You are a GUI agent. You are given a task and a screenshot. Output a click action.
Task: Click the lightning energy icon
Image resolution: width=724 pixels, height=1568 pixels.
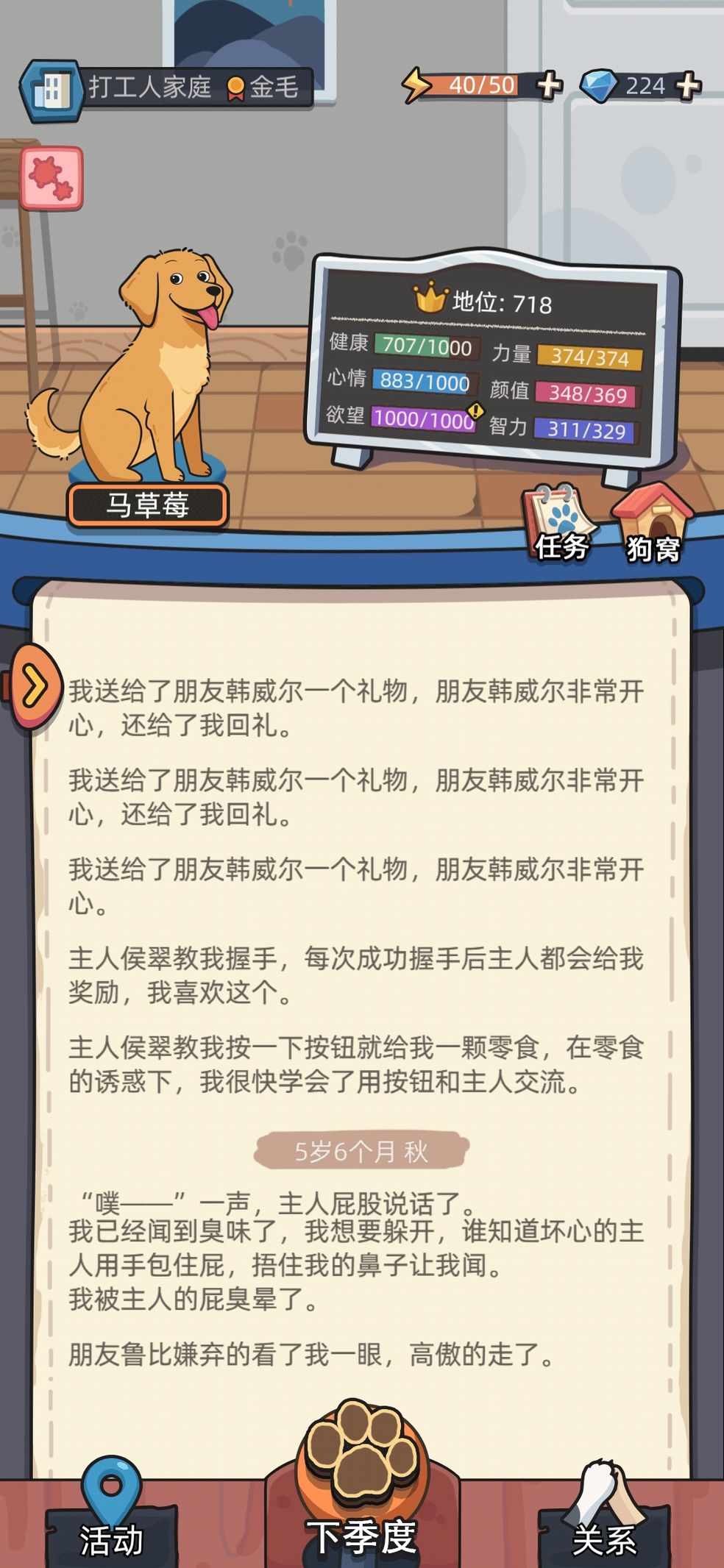click(x=416, y=85)
